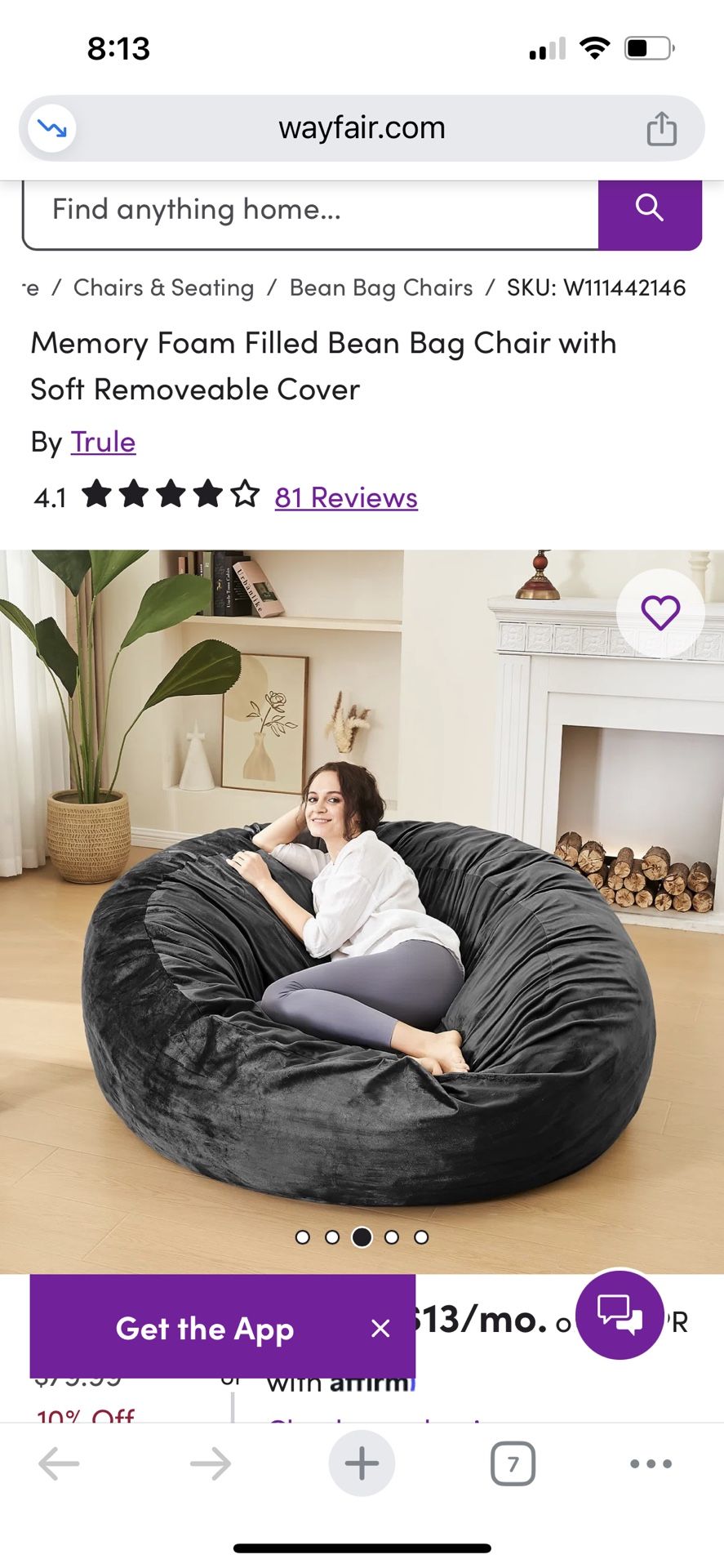Tap the share icon beside wayfair.com
Viewport: 724px width, 1568px height.
click(663, 127)
